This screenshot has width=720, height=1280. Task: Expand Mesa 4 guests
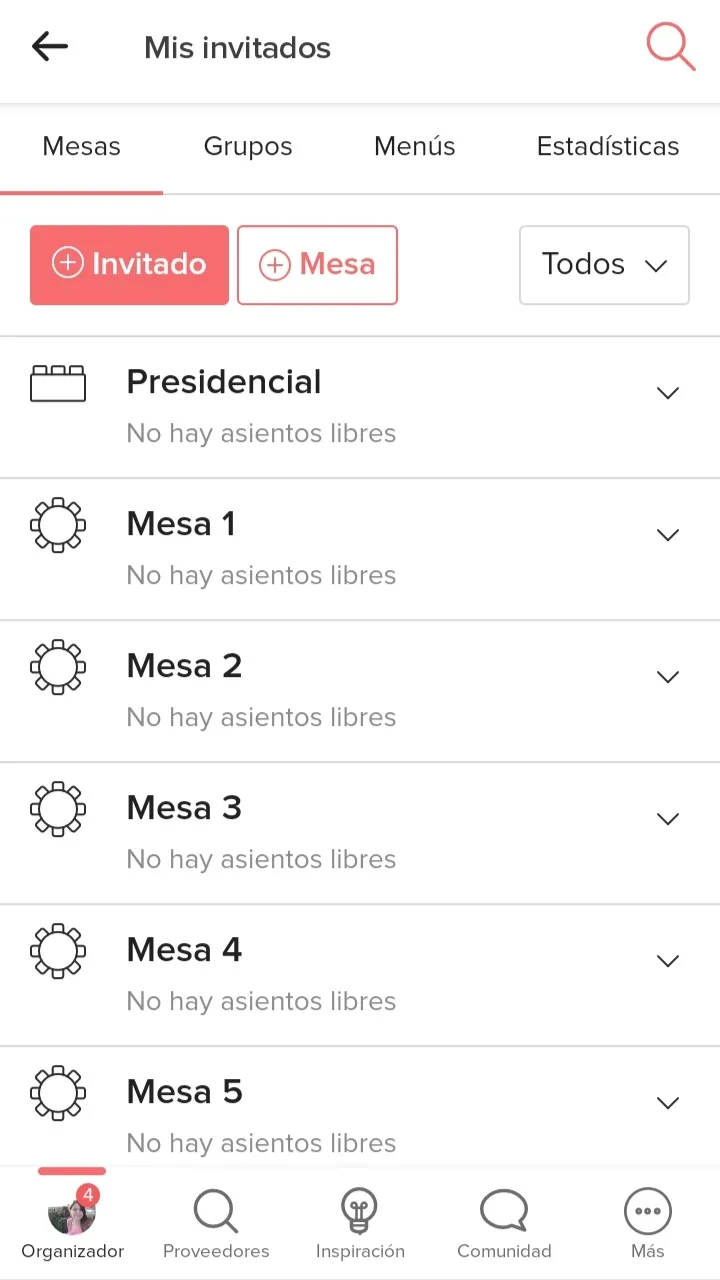click(x=668, y=961)
